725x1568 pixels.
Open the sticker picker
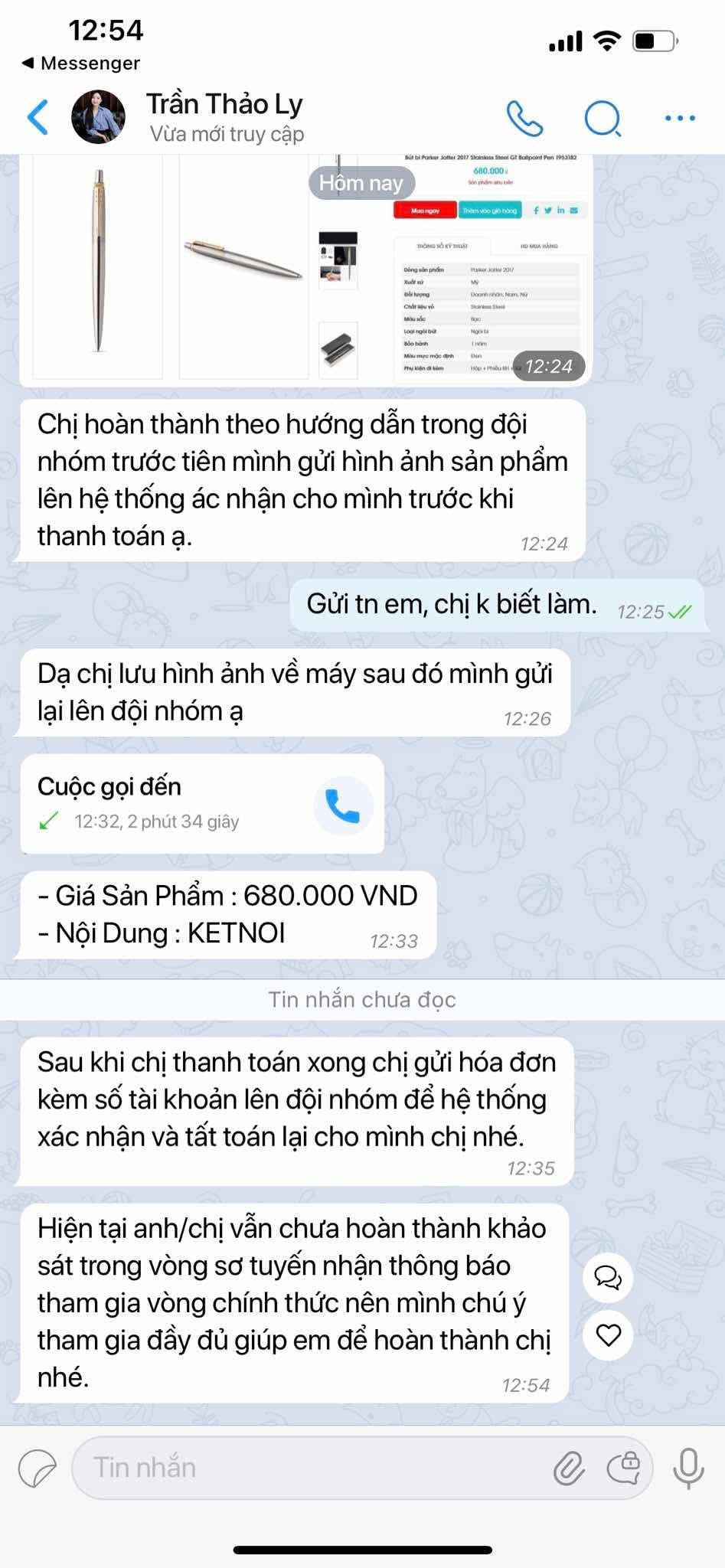(x=37, y=1468)
